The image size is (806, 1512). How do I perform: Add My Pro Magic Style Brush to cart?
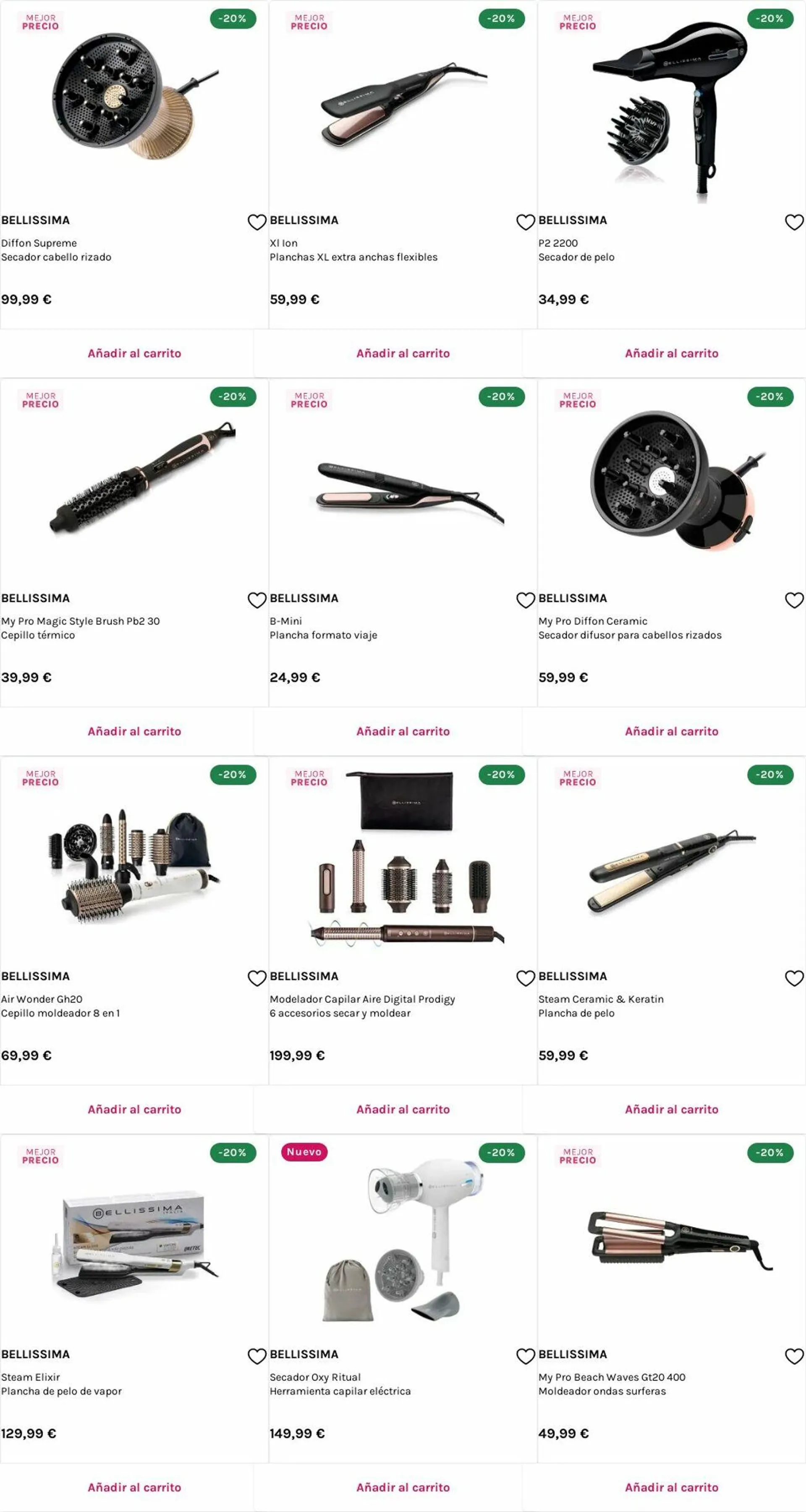tap(134, 731)
